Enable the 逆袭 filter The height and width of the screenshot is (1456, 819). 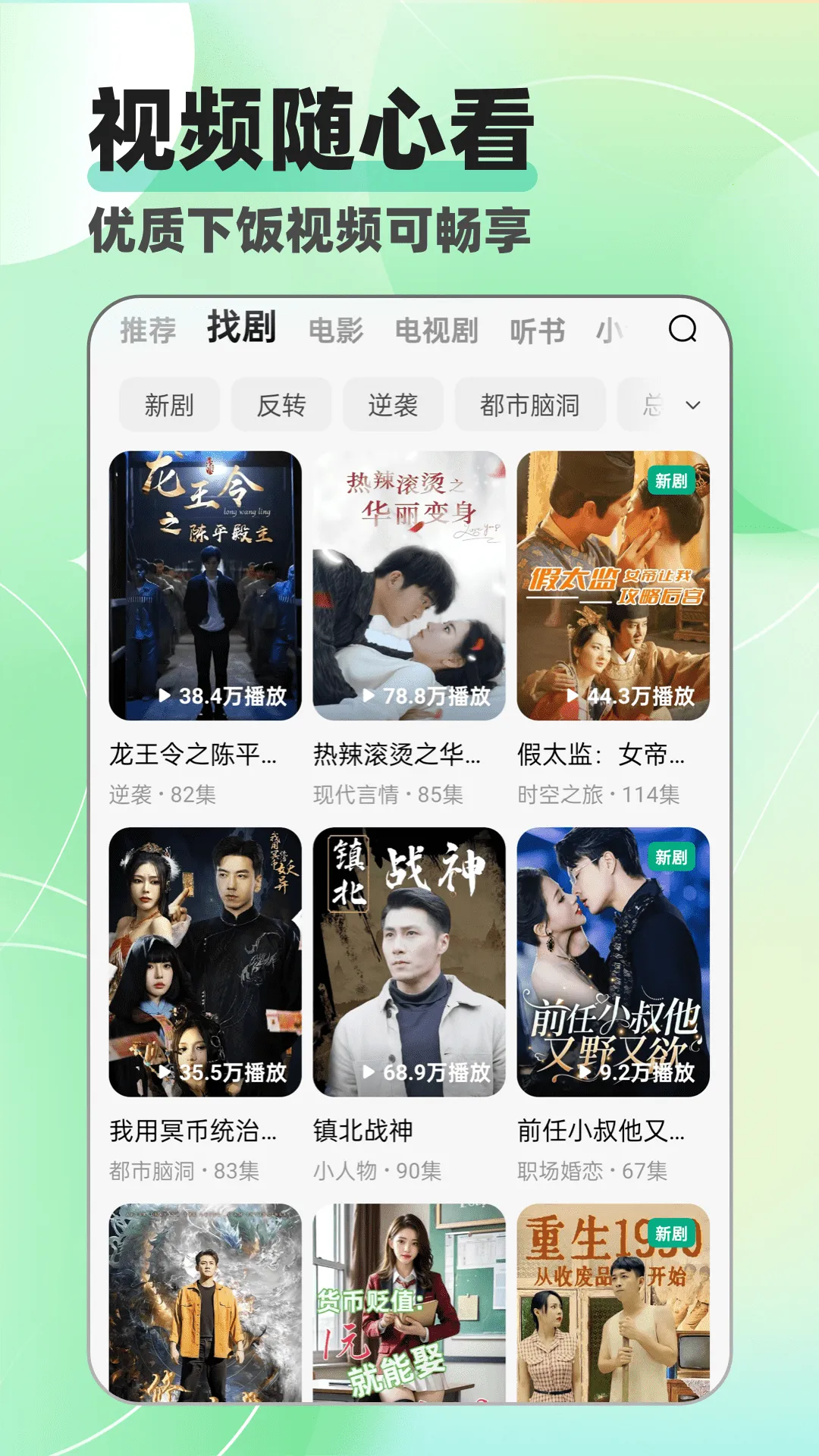coord(394,405)
